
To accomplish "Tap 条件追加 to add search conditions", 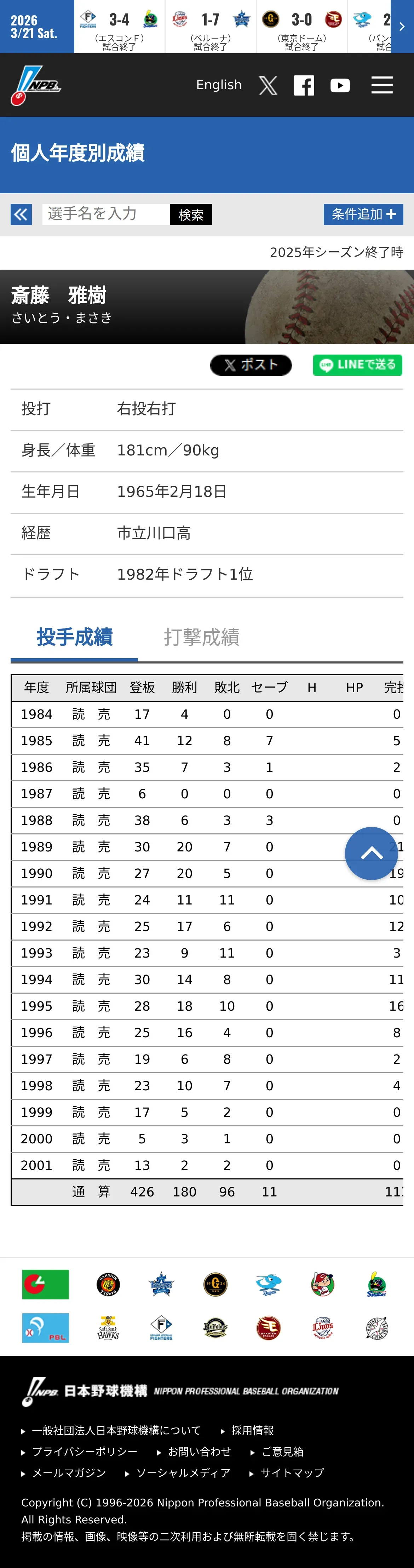I will pos(363,214).
